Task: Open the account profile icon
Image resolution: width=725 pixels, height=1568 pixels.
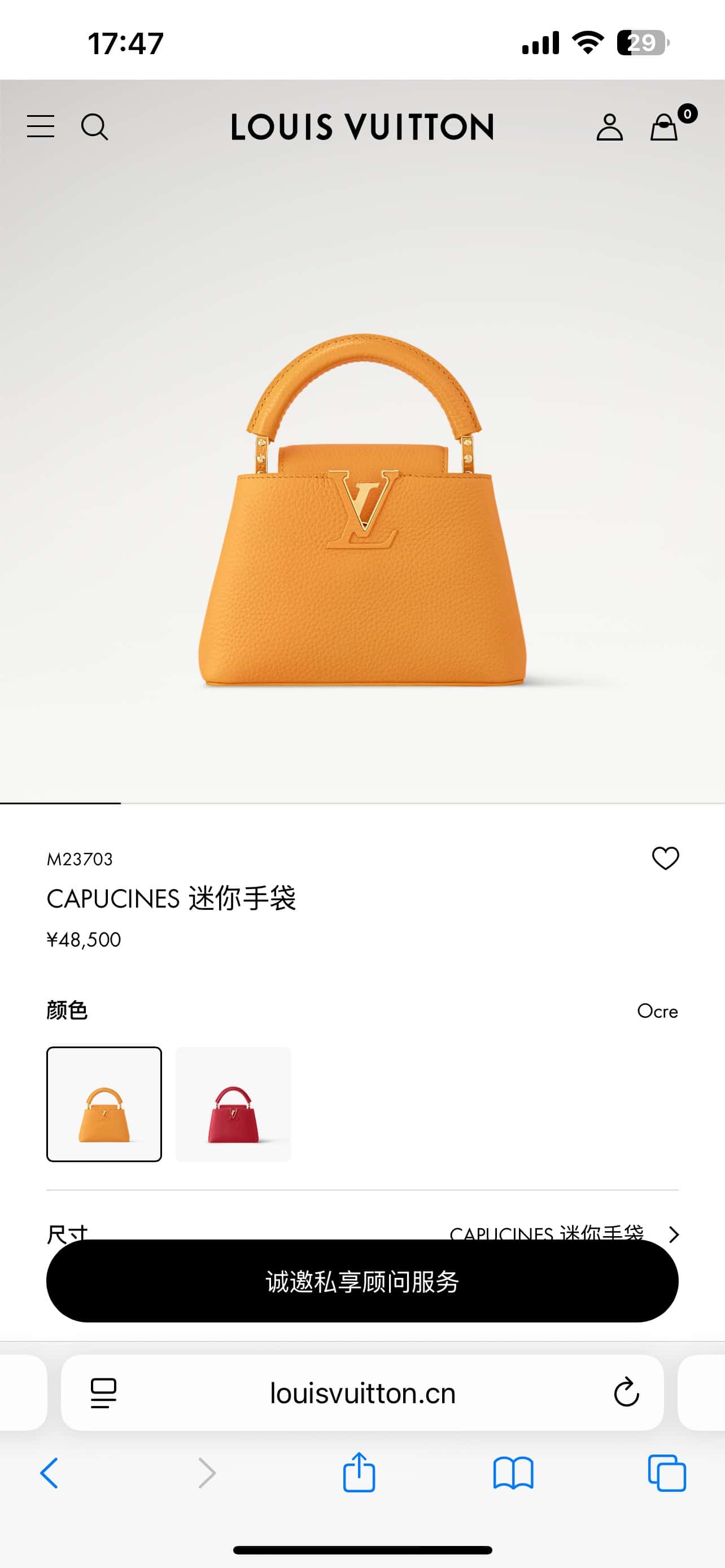Action: pyautogui.click(x=609, y=127)
